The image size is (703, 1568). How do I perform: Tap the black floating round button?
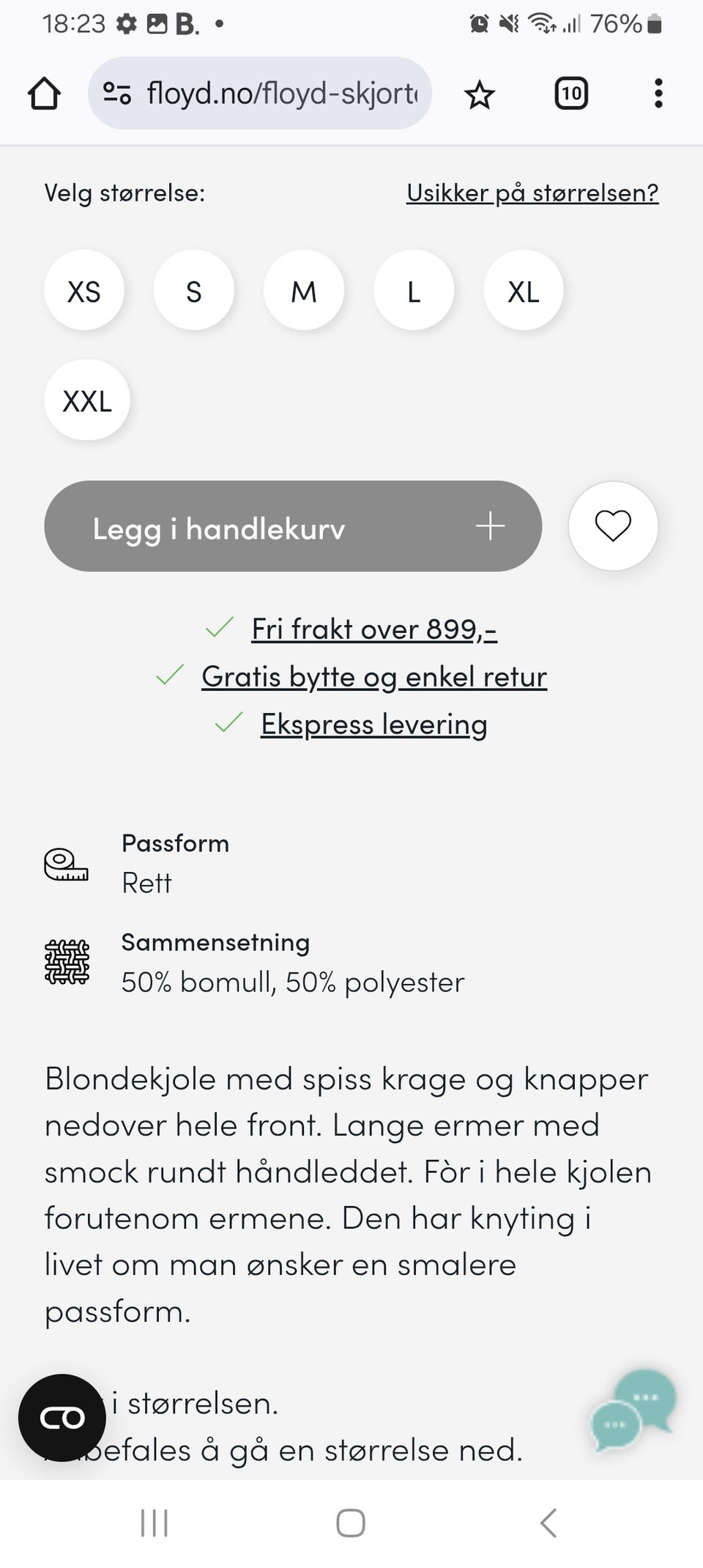click(x=62, y=1419)
